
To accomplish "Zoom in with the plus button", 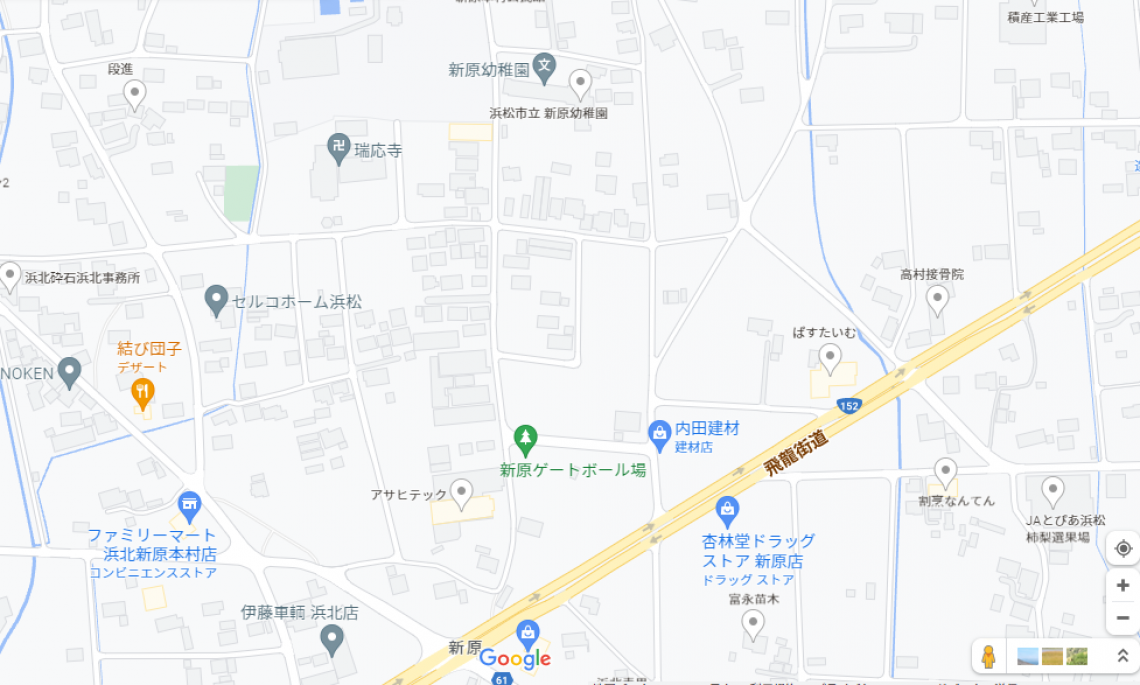I will (1122, 585).
